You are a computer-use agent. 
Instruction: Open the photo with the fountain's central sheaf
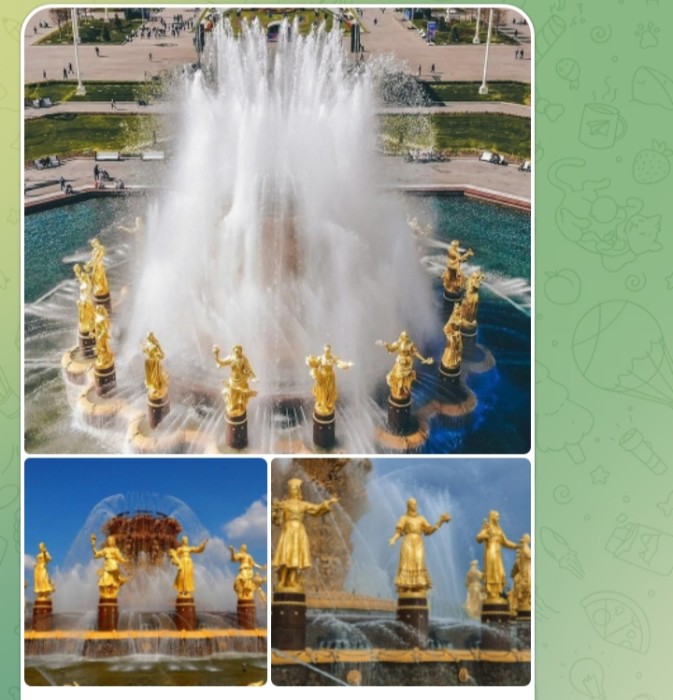coord(145,571)
